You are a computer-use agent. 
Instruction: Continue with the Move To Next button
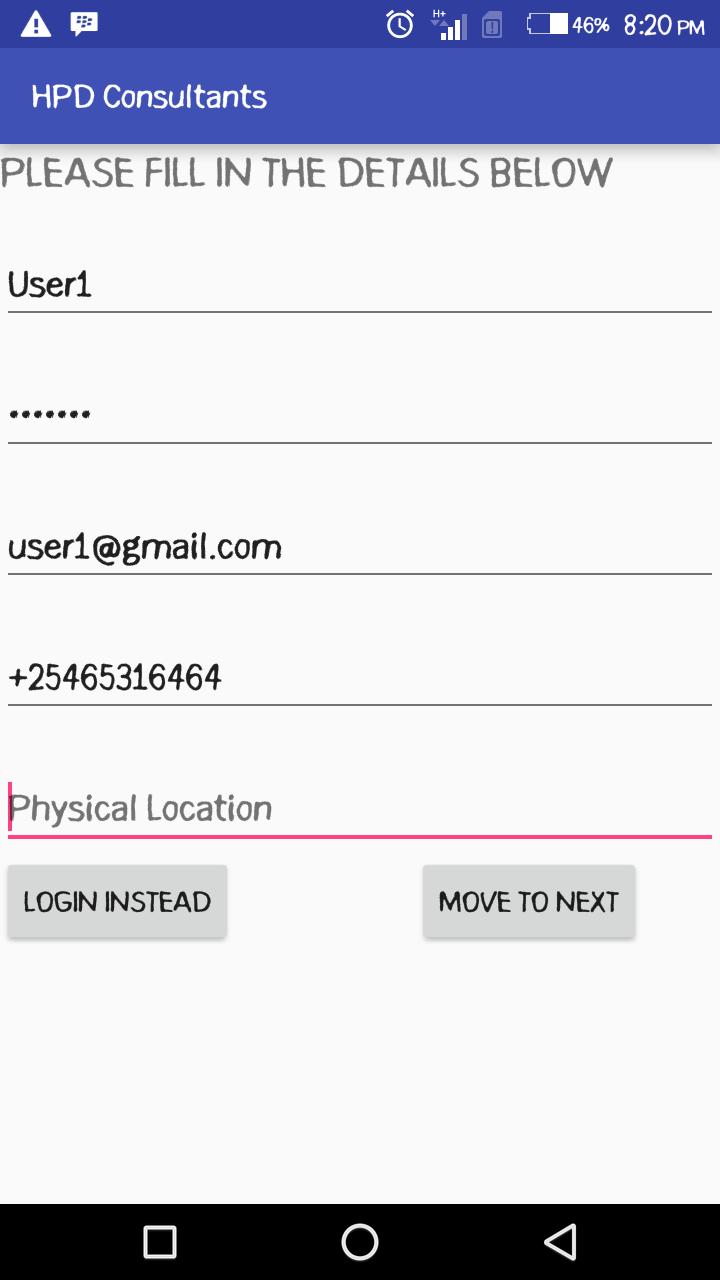(x=528, y=901)
